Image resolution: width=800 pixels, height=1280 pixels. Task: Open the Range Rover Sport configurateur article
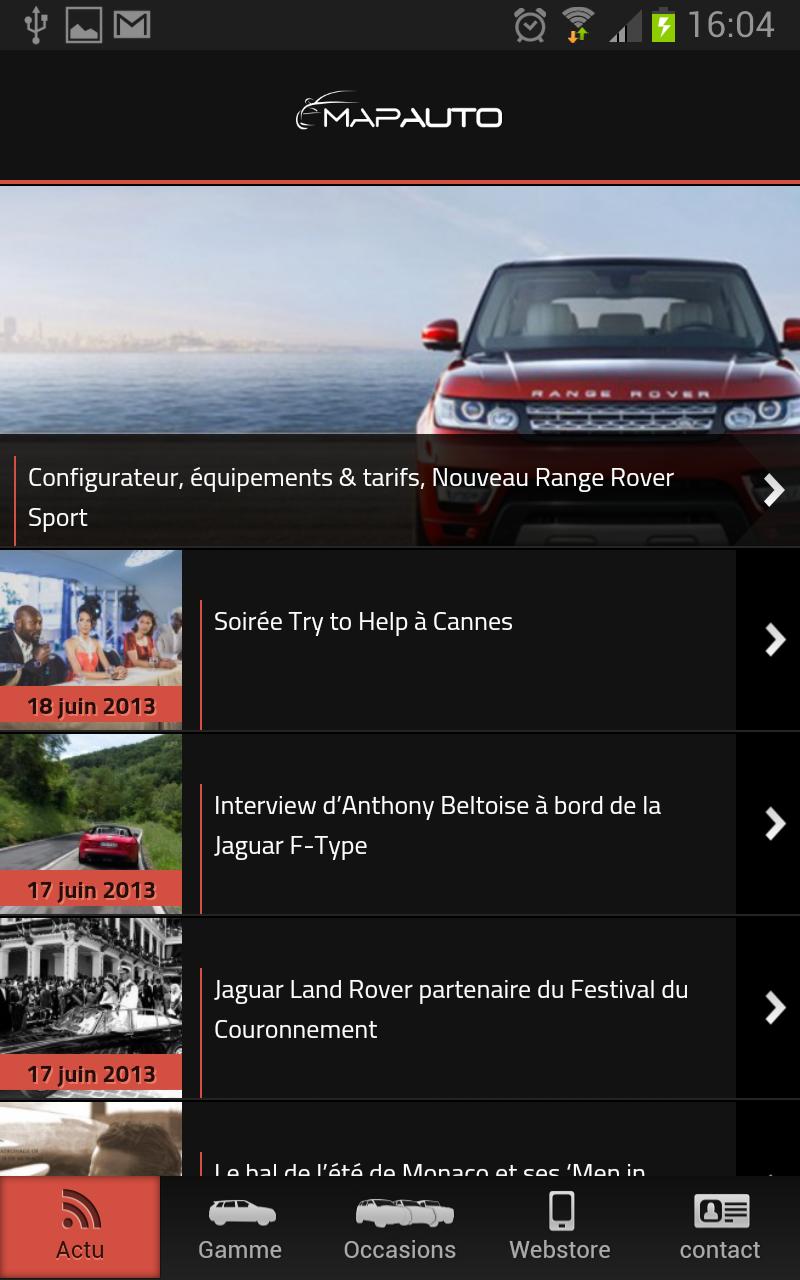click(x=400, y=497)
